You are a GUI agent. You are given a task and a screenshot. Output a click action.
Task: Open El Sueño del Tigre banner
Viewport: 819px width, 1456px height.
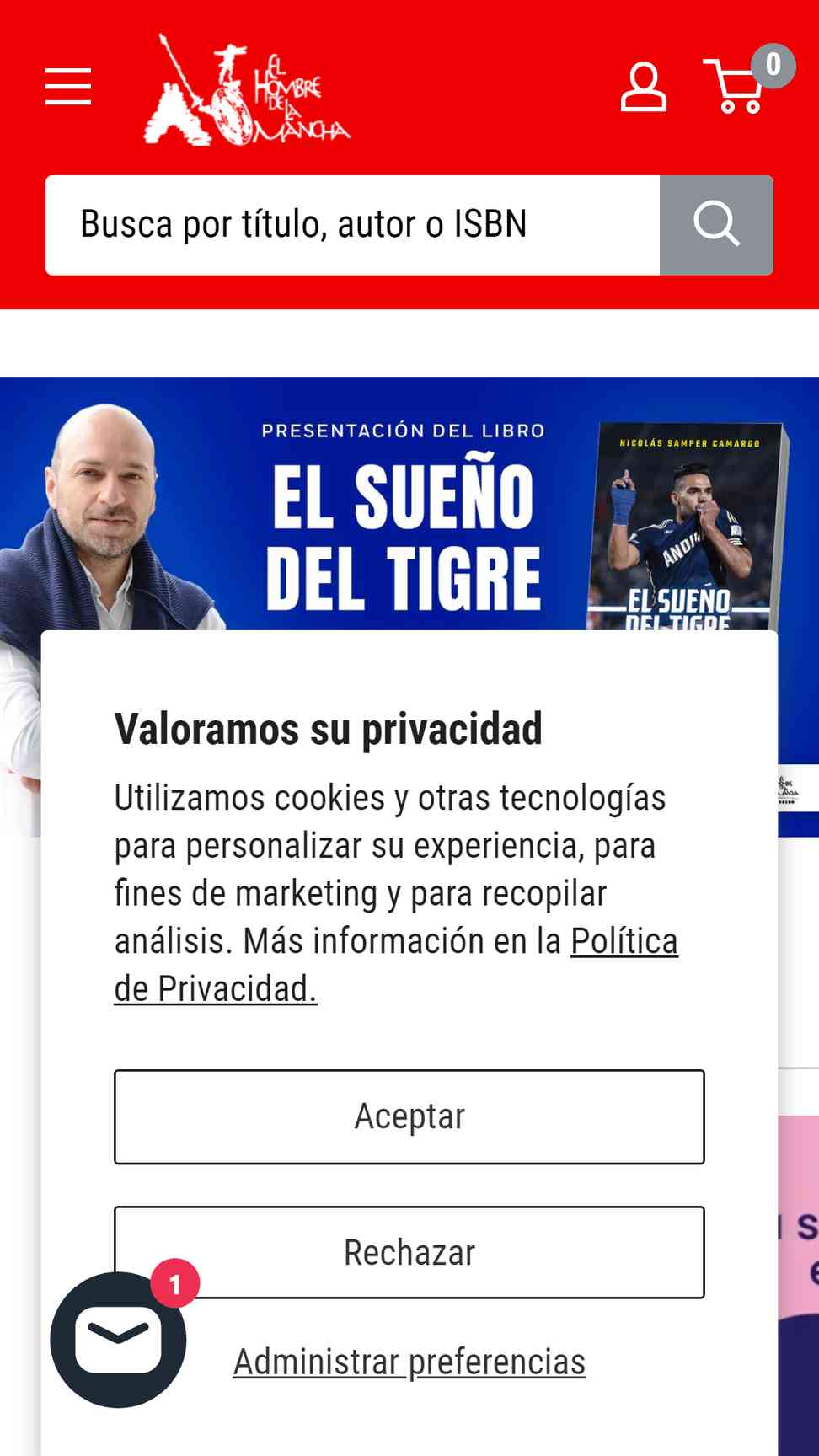404,506
